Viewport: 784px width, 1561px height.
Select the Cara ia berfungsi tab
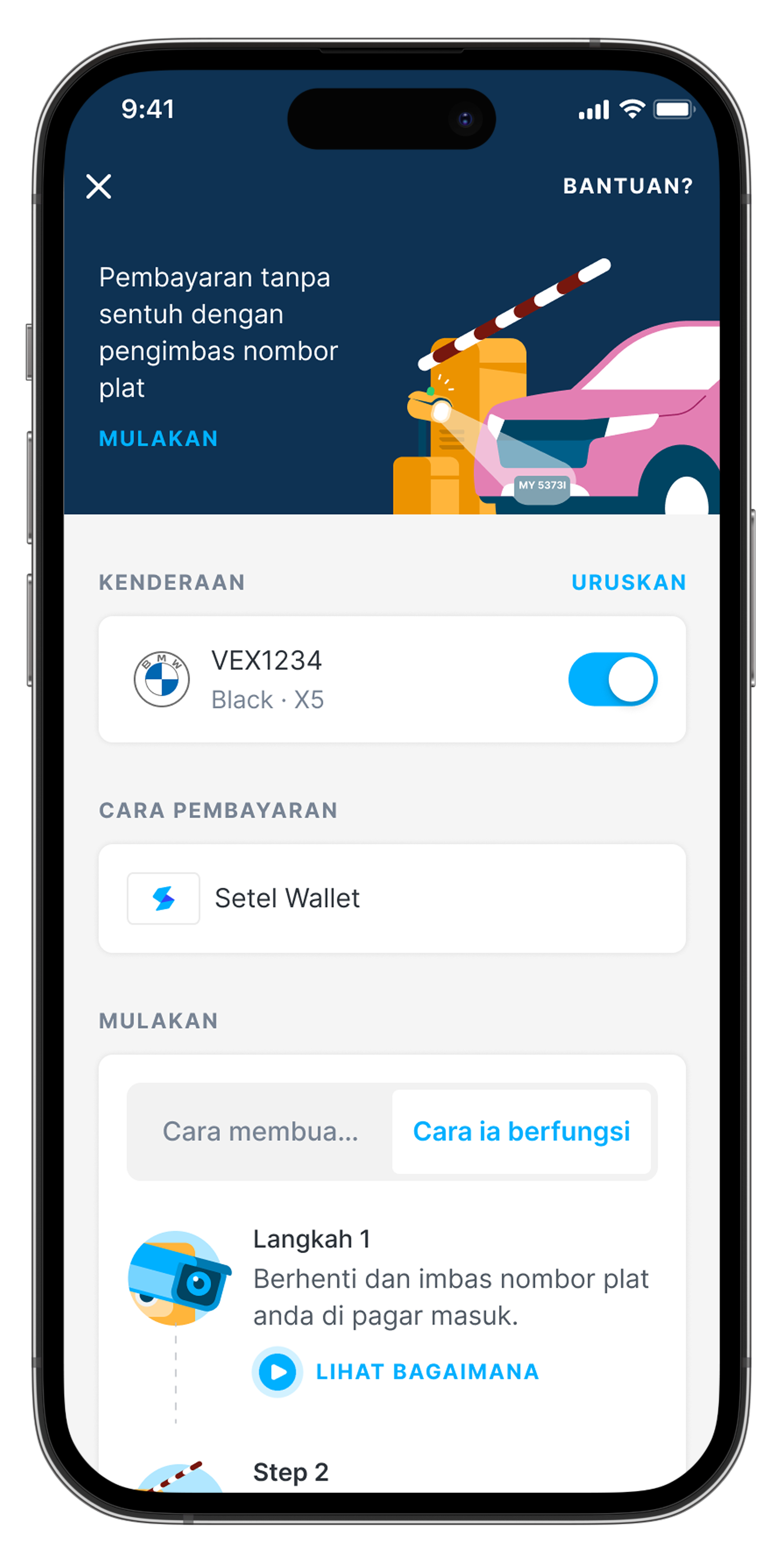click(x=521, y=1132)
